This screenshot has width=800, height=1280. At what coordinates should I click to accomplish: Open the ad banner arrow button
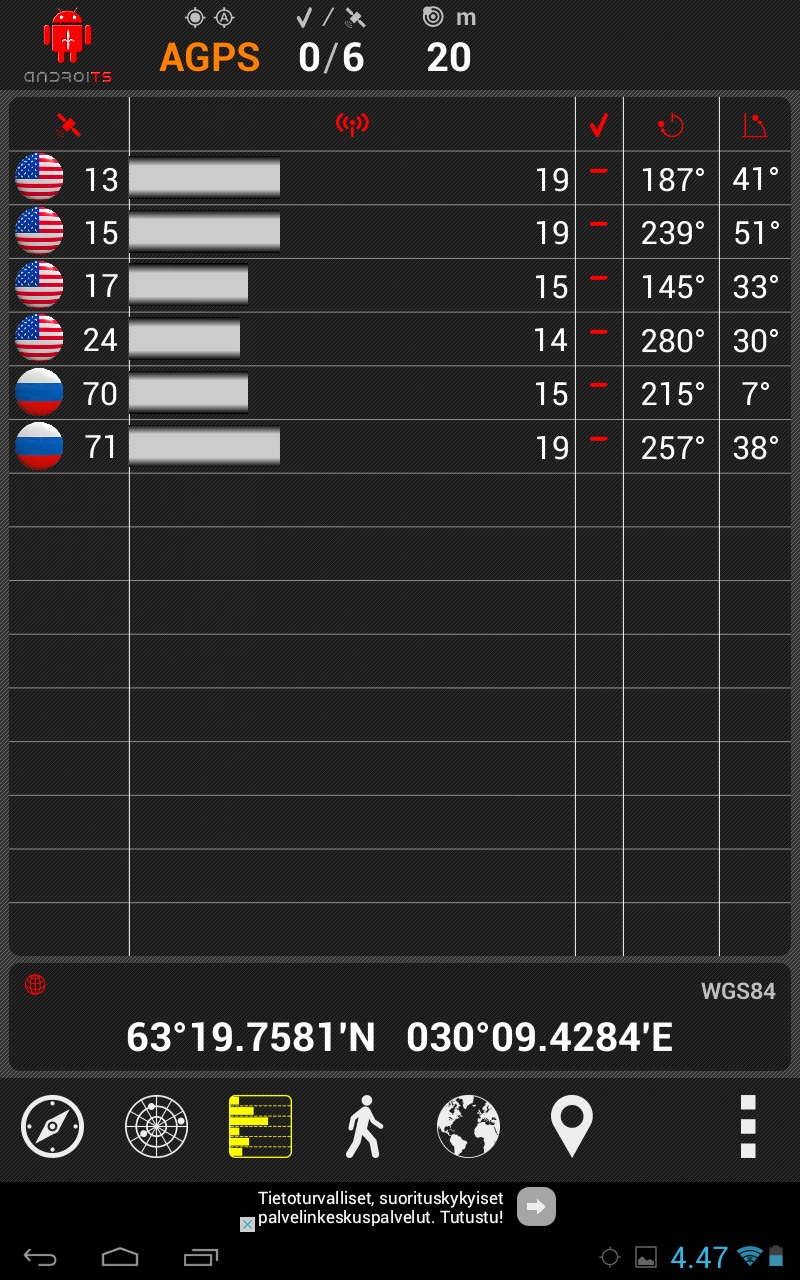(536, 1207)
